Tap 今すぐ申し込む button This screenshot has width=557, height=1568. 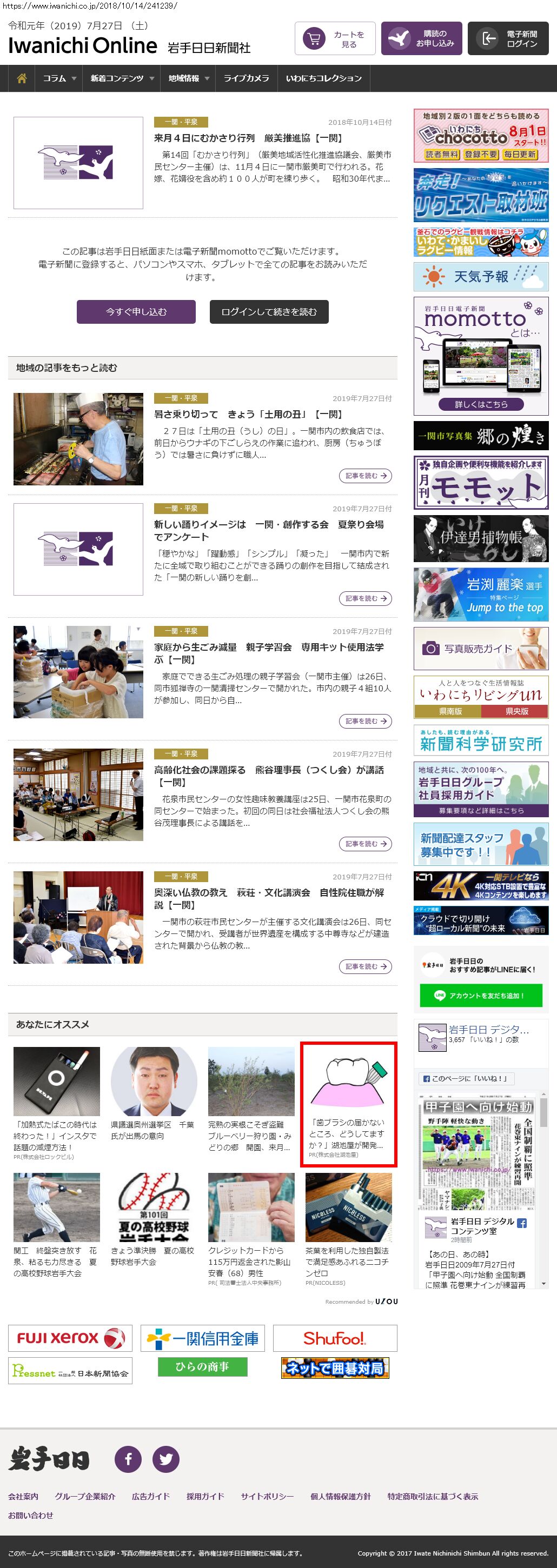pyautogui.click(x=136, y=312)
